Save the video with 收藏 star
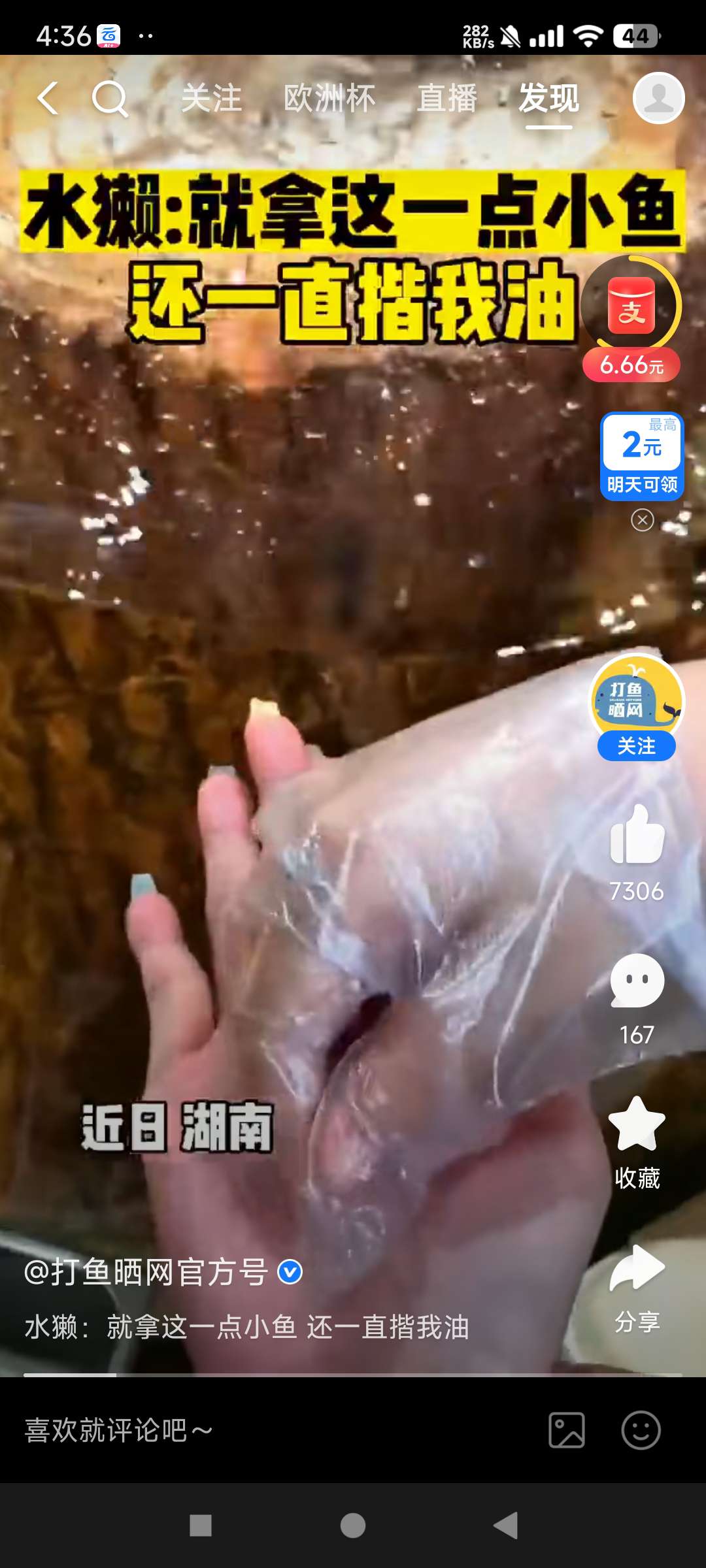 click(x=637, y=1125)
